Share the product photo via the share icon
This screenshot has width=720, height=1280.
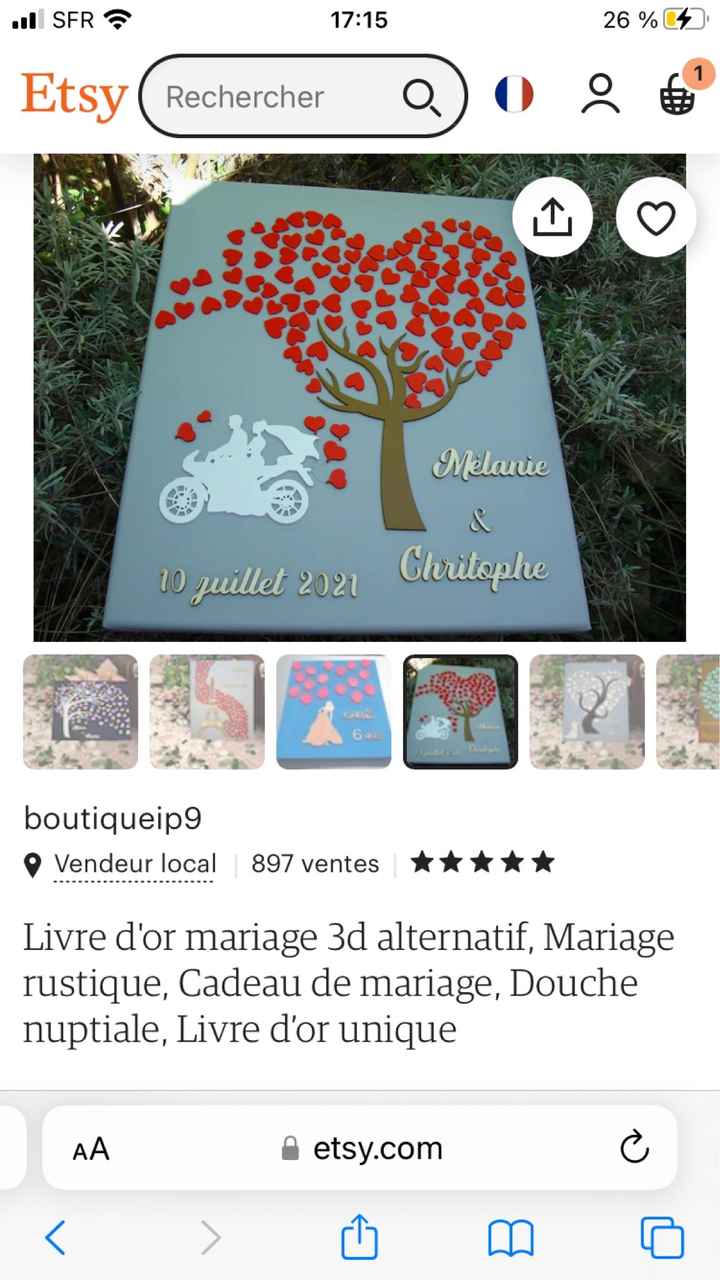551,217
